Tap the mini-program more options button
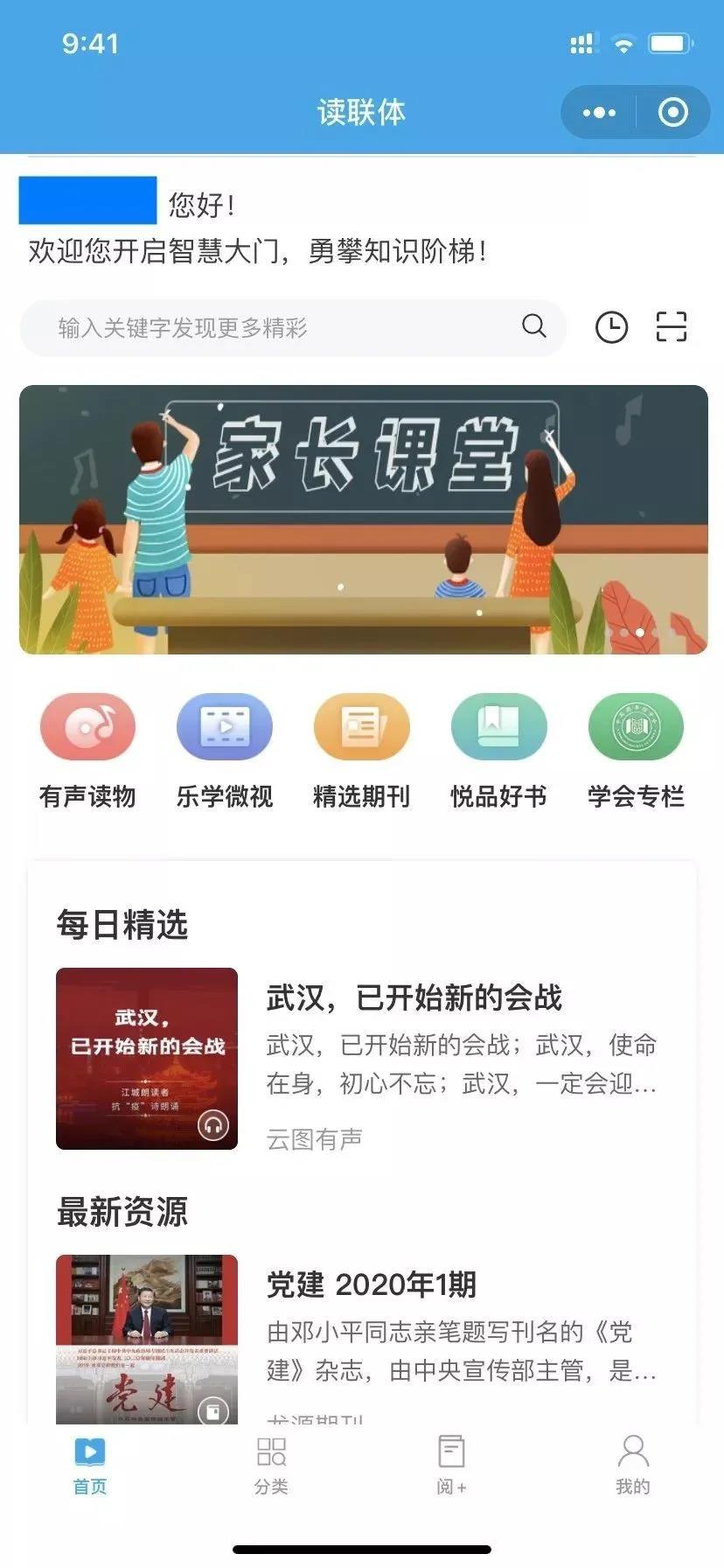Viewport: 724px width, 1568px height. click(597, 112)
